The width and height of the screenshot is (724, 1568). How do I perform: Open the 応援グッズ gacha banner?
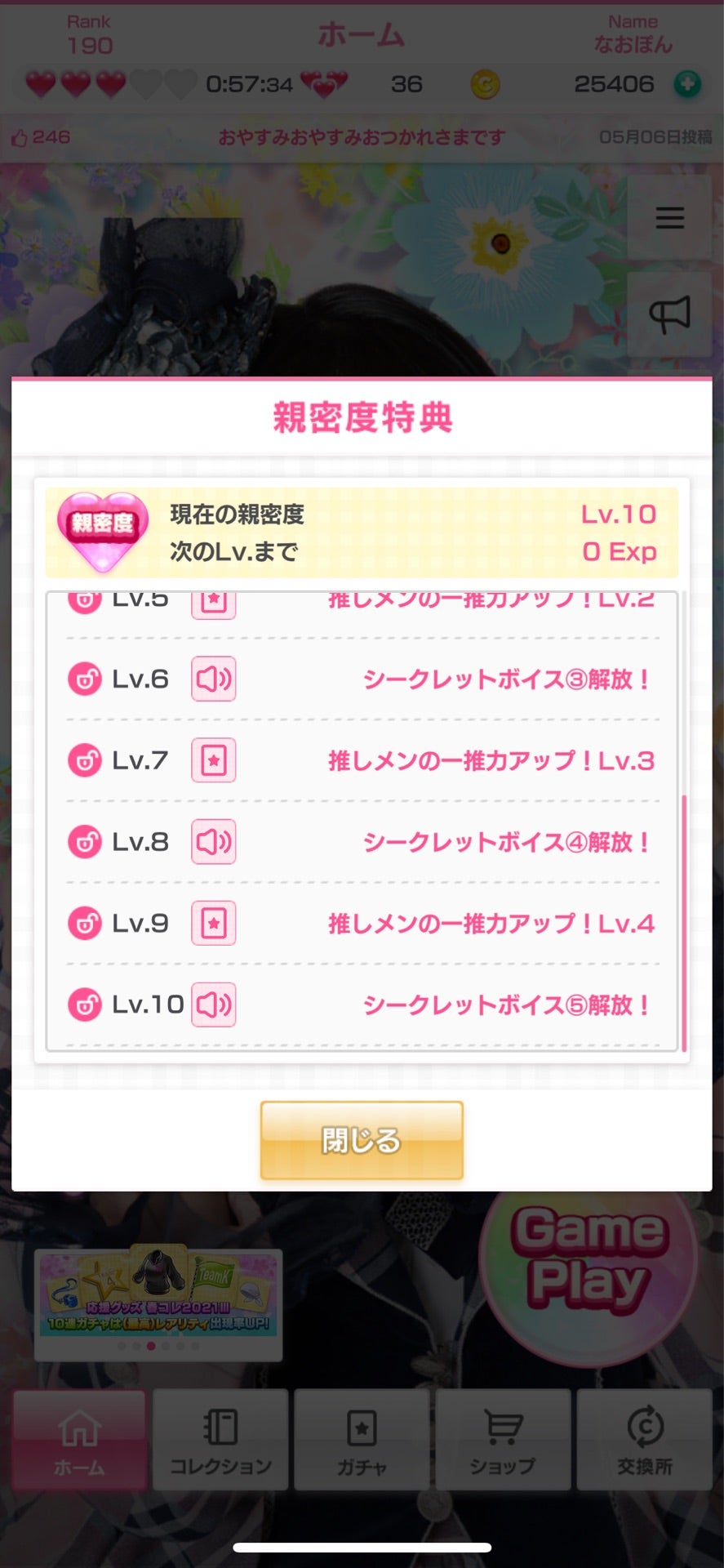click(x=158, y=1292)
